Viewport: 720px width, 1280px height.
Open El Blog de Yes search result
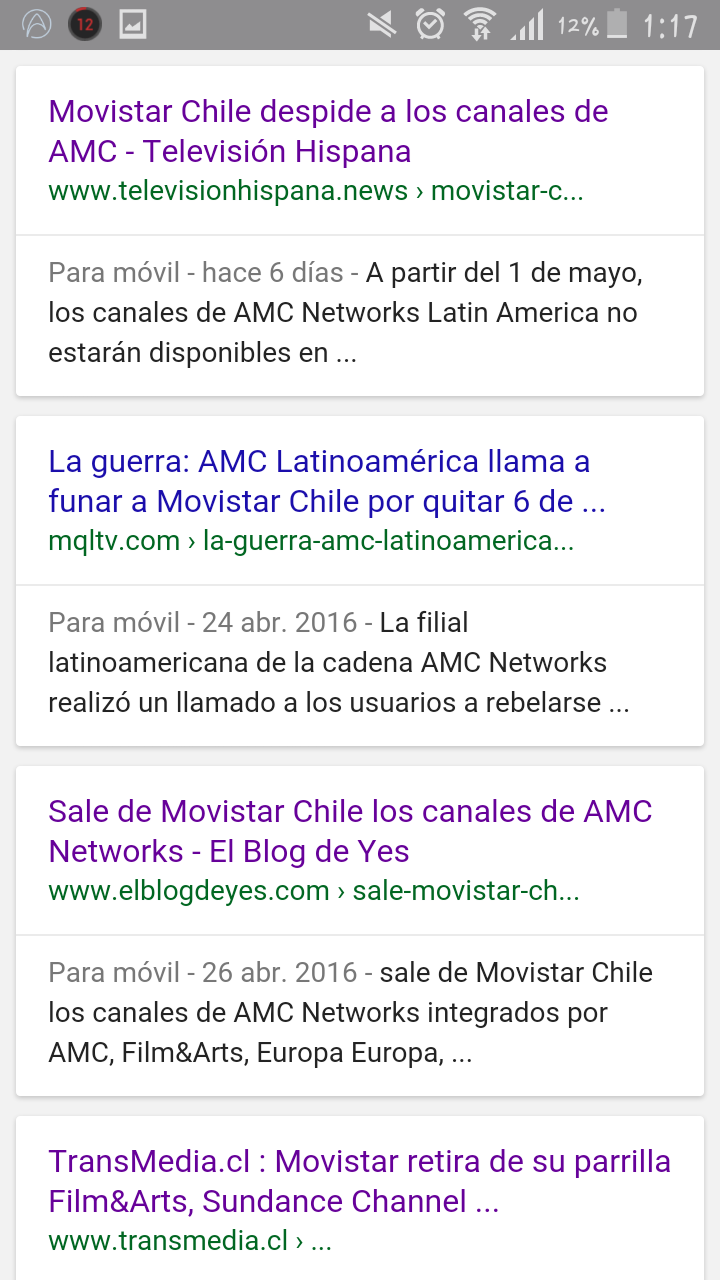click(x=350, y=831)
